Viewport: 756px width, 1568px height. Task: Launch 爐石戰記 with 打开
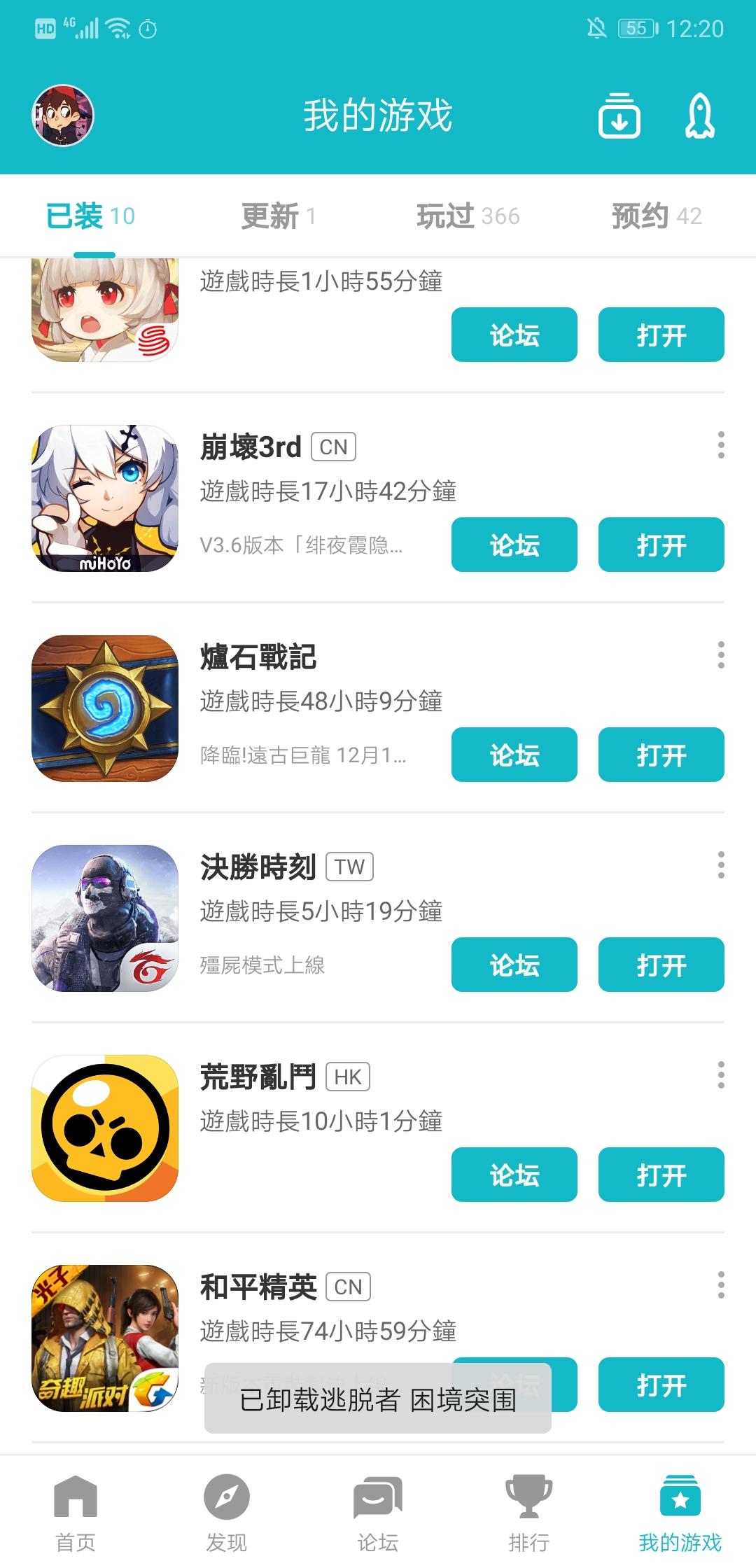click(661, 755)
